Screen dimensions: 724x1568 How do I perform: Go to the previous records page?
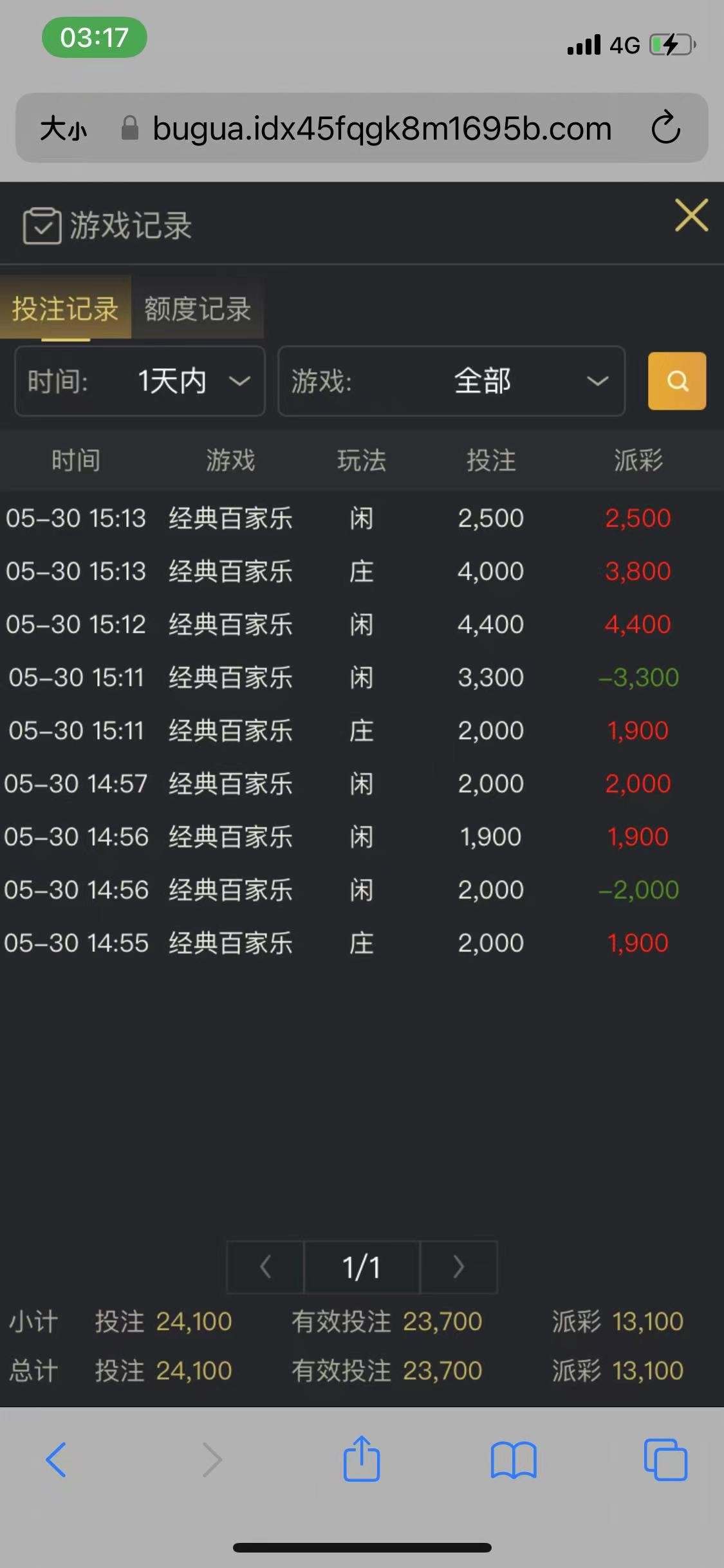(265, 1267)
